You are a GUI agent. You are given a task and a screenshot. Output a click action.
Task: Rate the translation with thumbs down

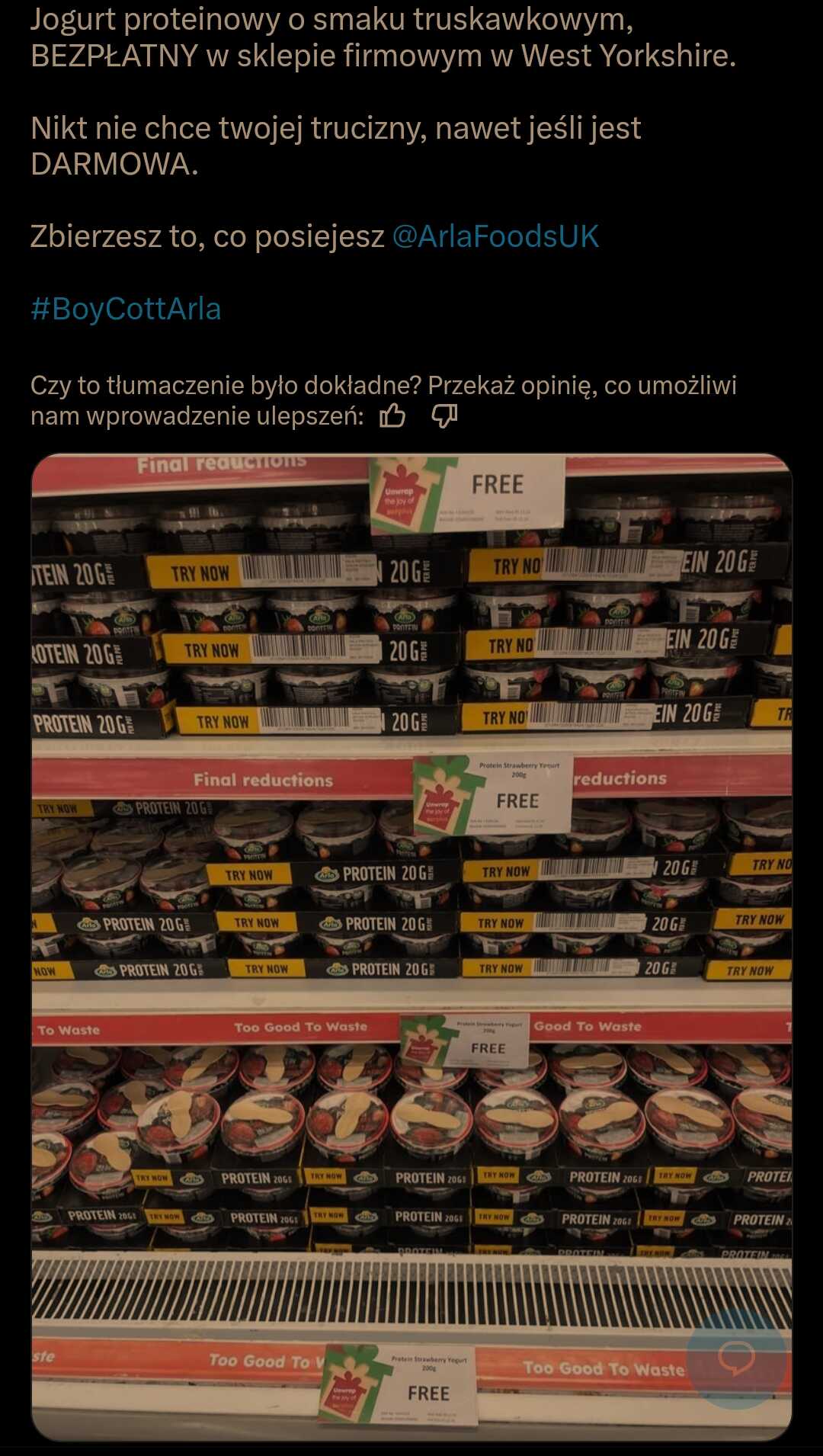pyautogui.click(x=444, y=416)
